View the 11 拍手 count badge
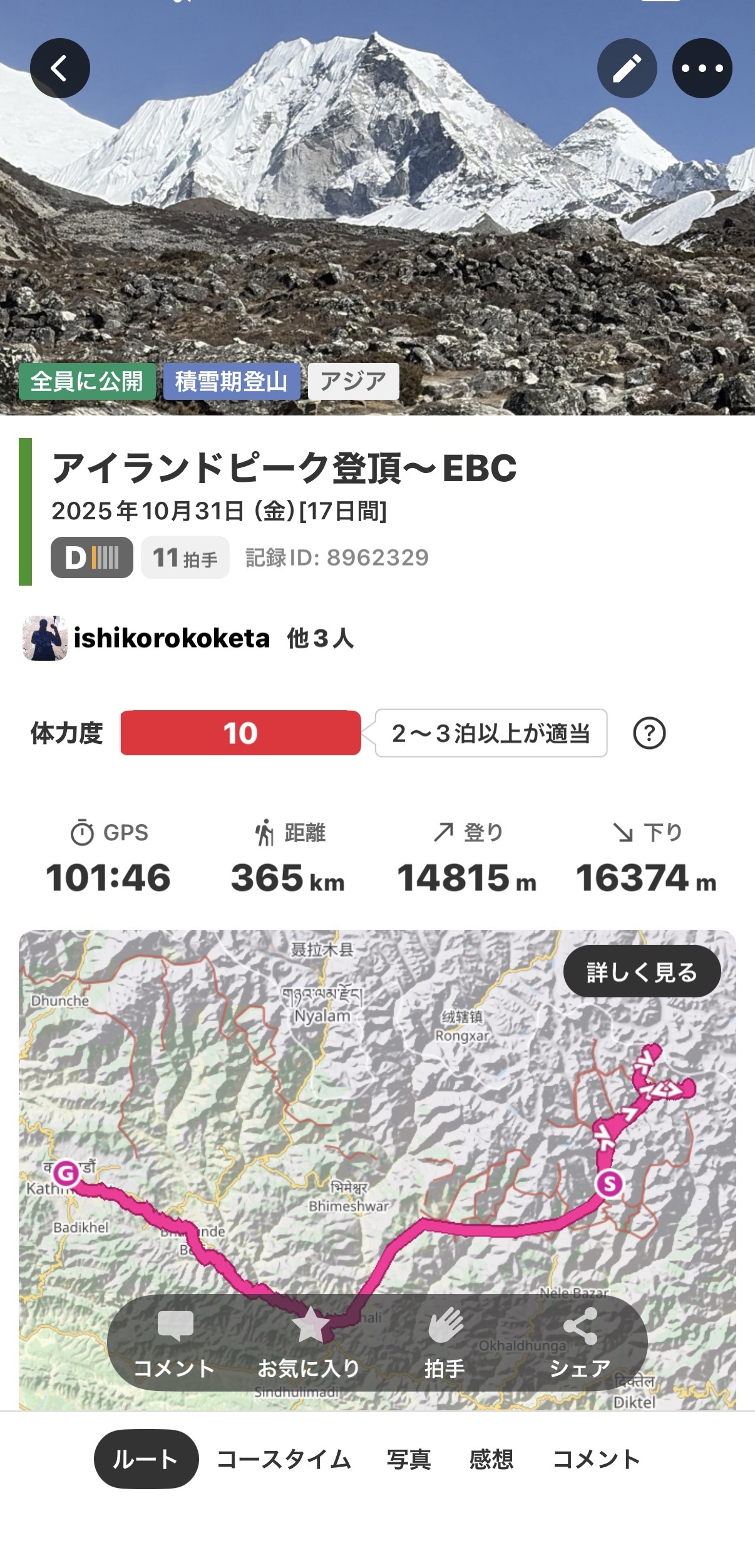The image size is (755, 1568). click(x=185, y=557)
